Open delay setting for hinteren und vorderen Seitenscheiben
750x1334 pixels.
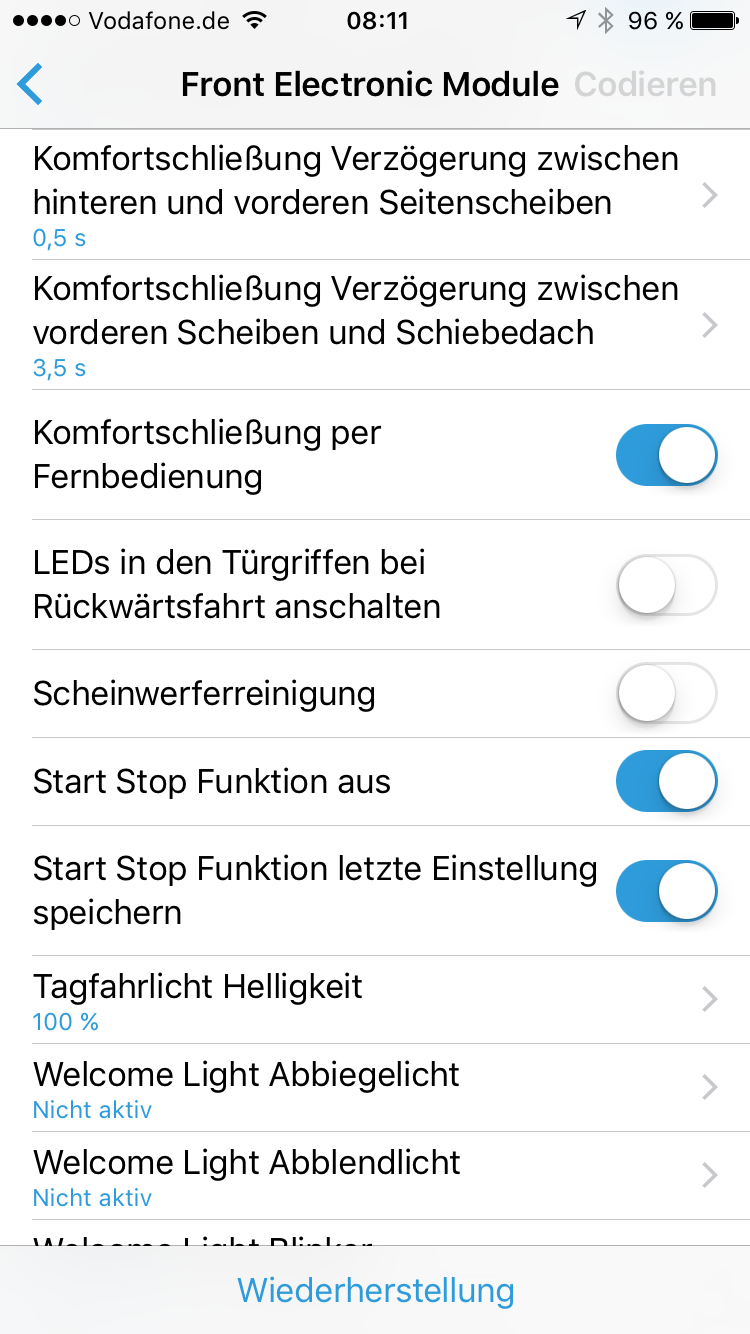[375, 195]
